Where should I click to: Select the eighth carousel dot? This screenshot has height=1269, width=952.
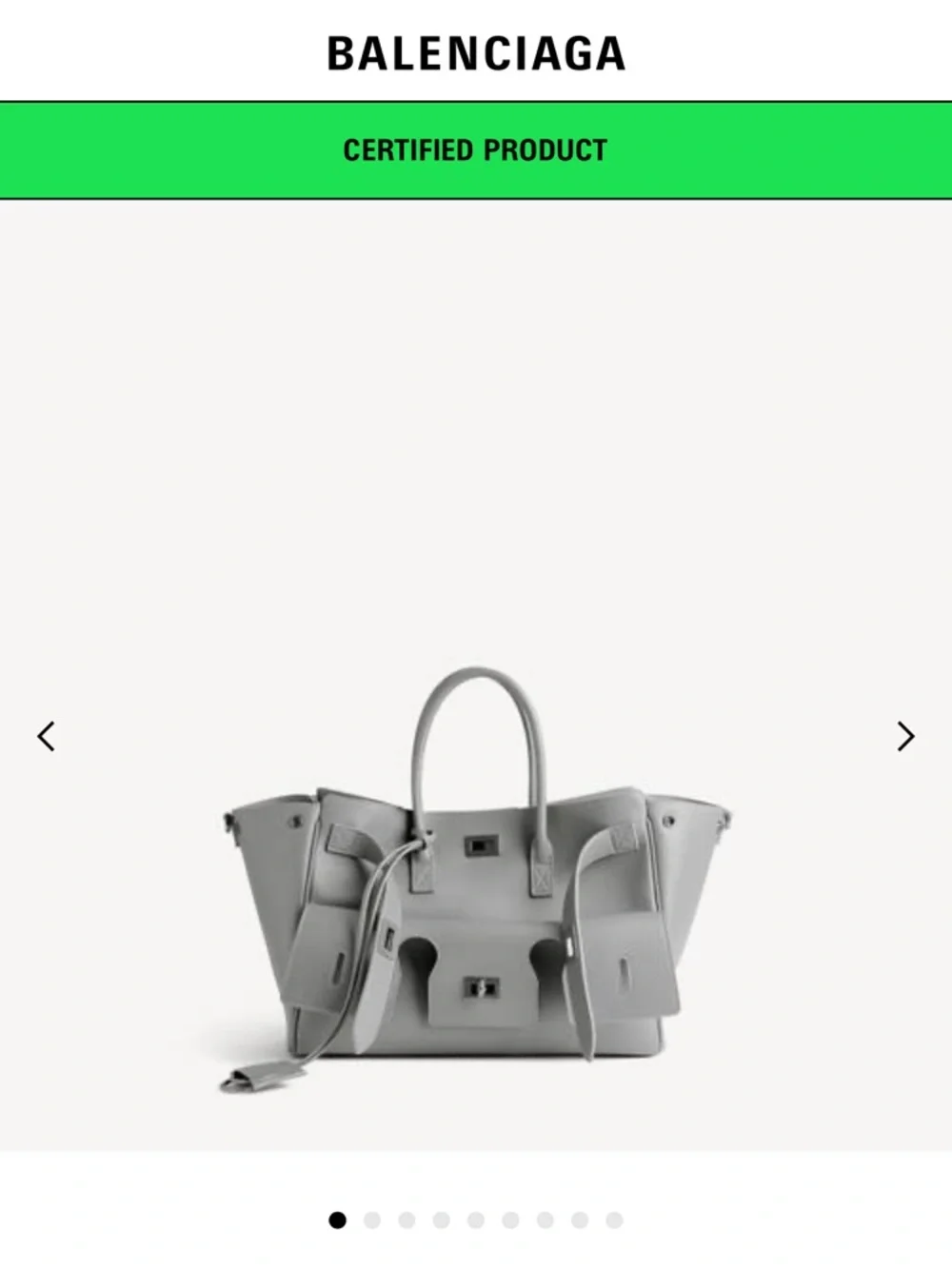point(582,1219)
